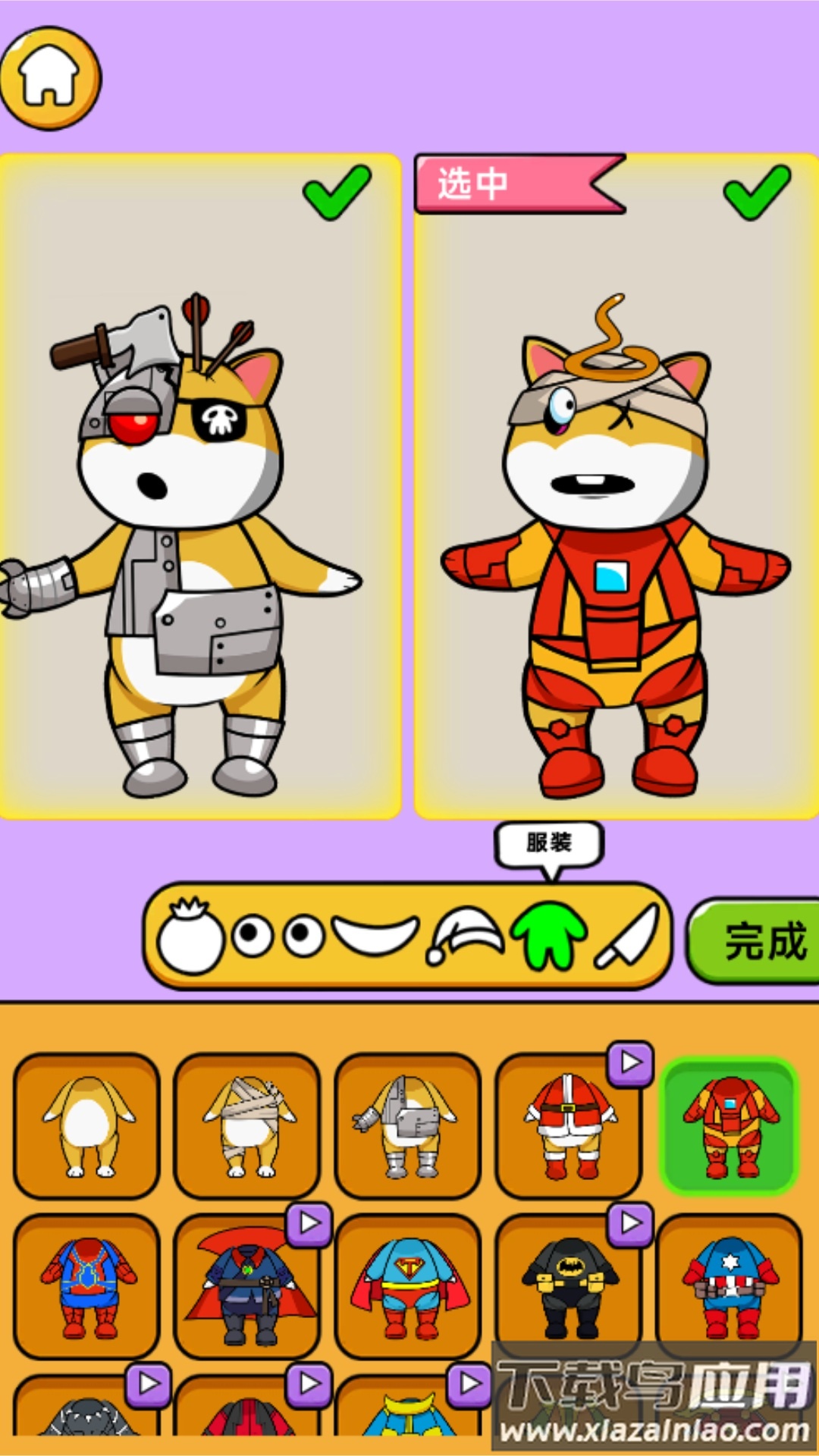This screenshot has width=819, height=1456.
Task: Go to the home screen
Action: pos(50,78)
